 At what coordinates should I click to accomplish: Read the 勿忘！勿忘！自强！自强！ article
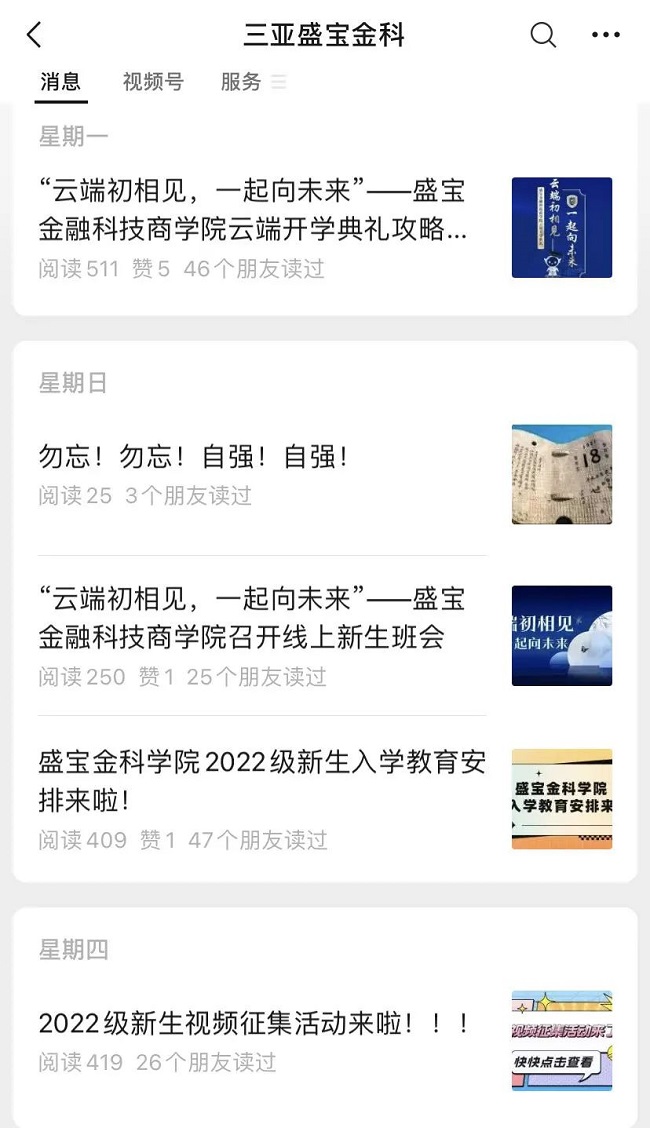click(x=194, y=458)
